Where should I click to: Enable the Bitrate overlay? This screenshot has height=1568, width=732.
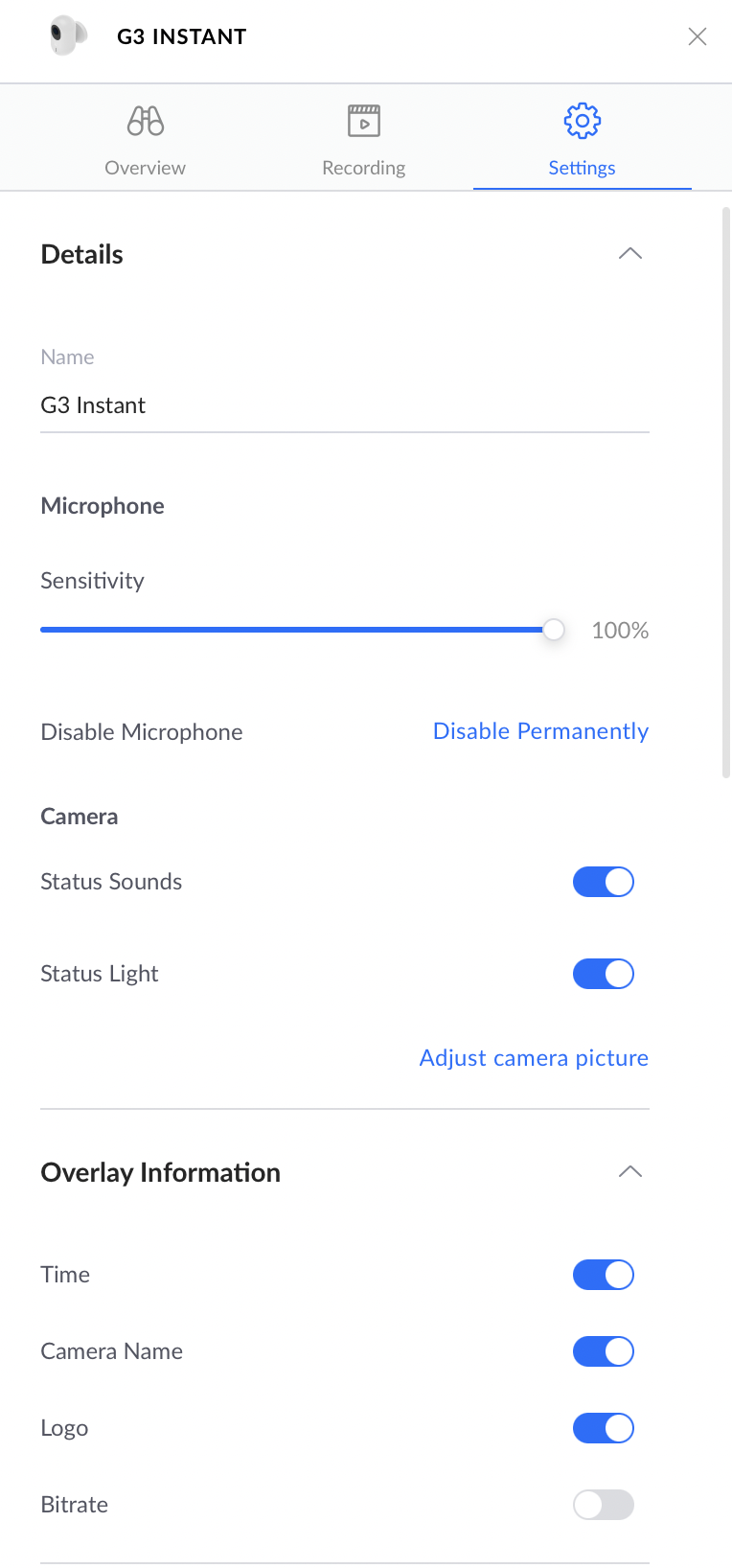pos(604,1505)
